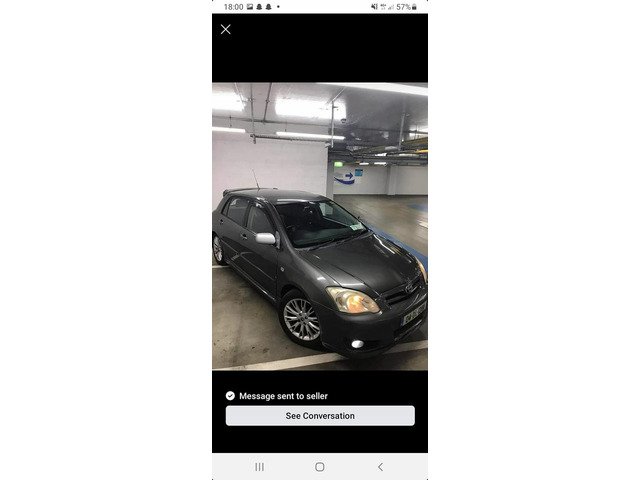The height and width of the screenshot is (480, 640).
Task: Close the photo viewer
Action: pos(225,29)
